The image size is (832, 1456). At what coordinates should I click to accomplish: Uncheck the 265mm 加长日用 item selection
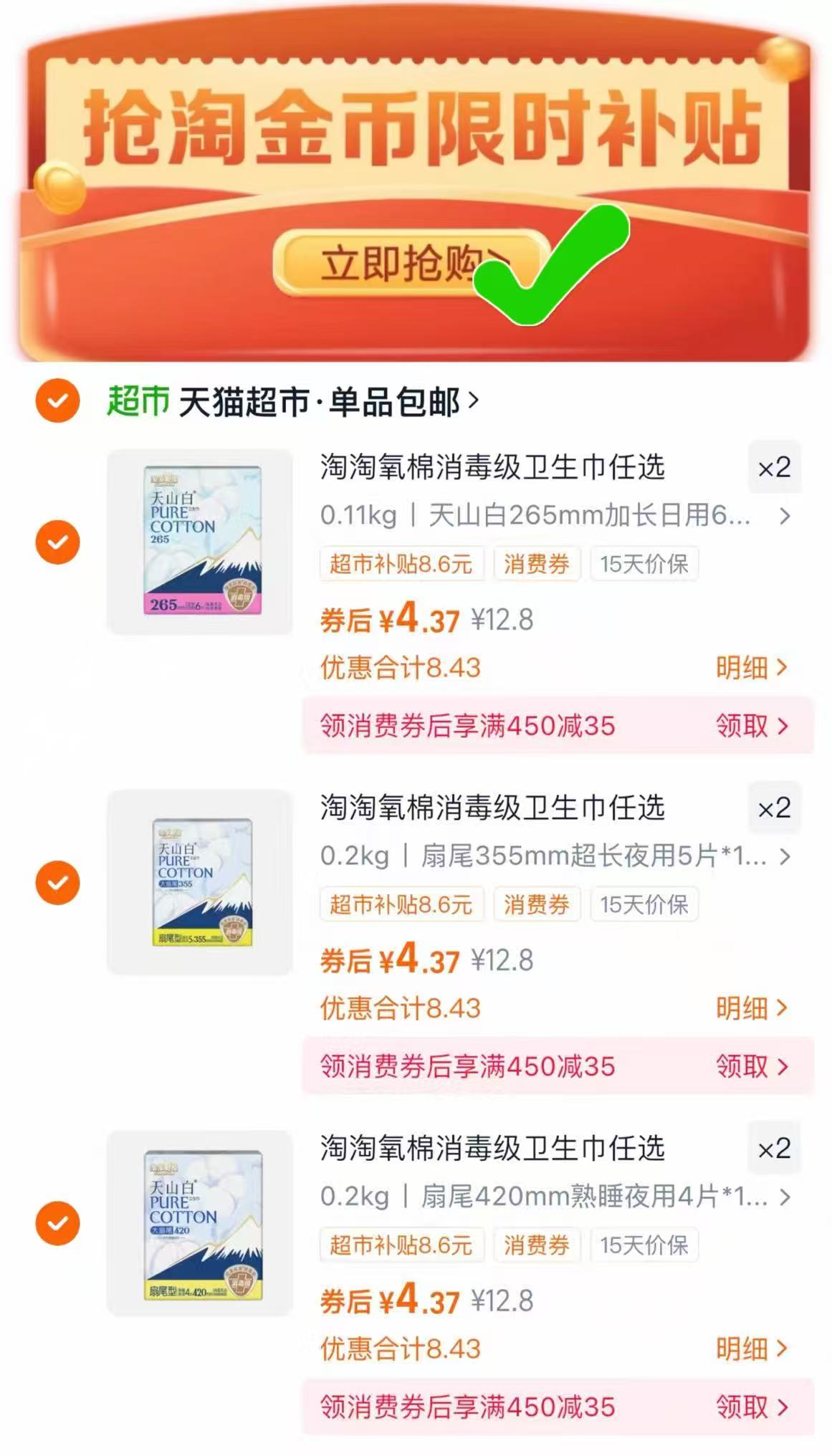coord(57,542)
